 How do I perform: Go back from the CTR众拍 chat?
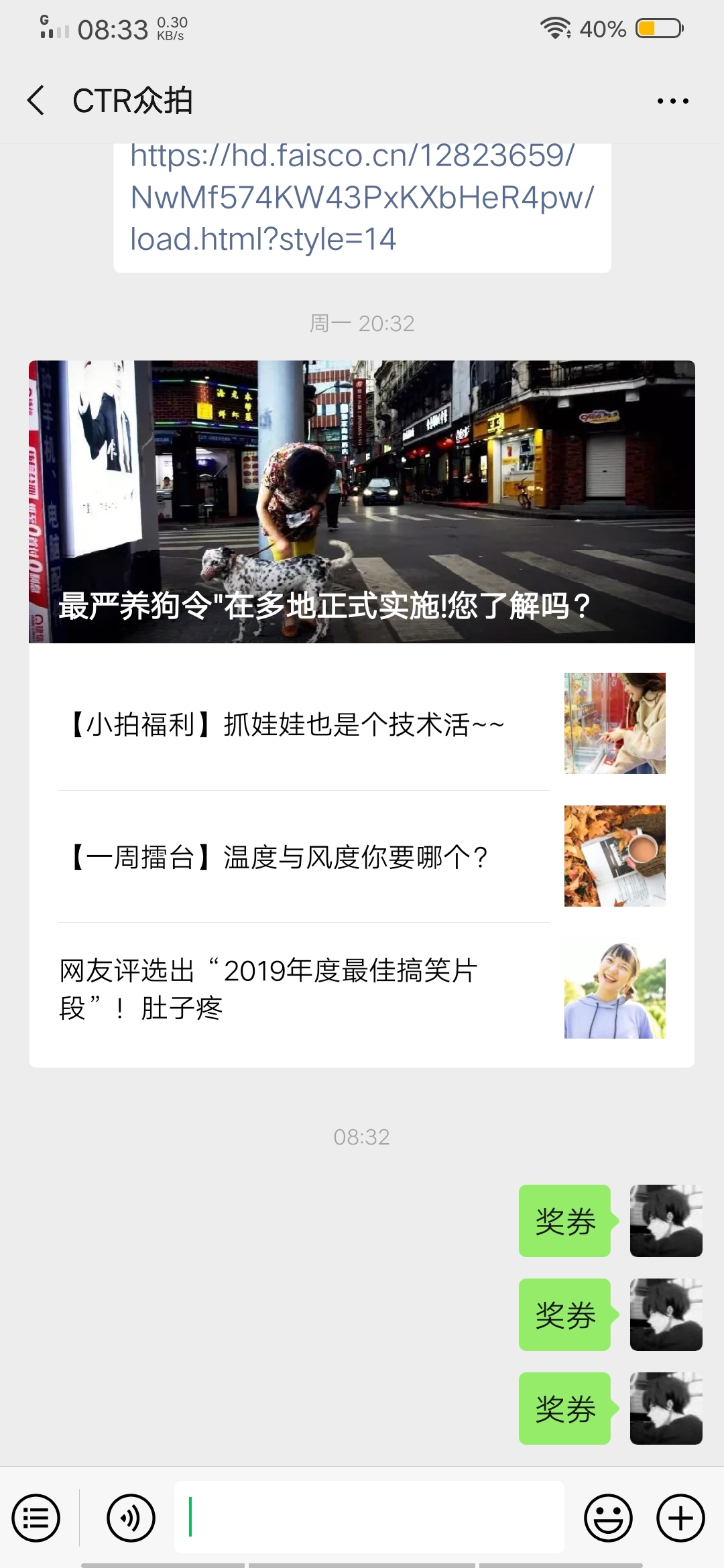tap(36, 101)
